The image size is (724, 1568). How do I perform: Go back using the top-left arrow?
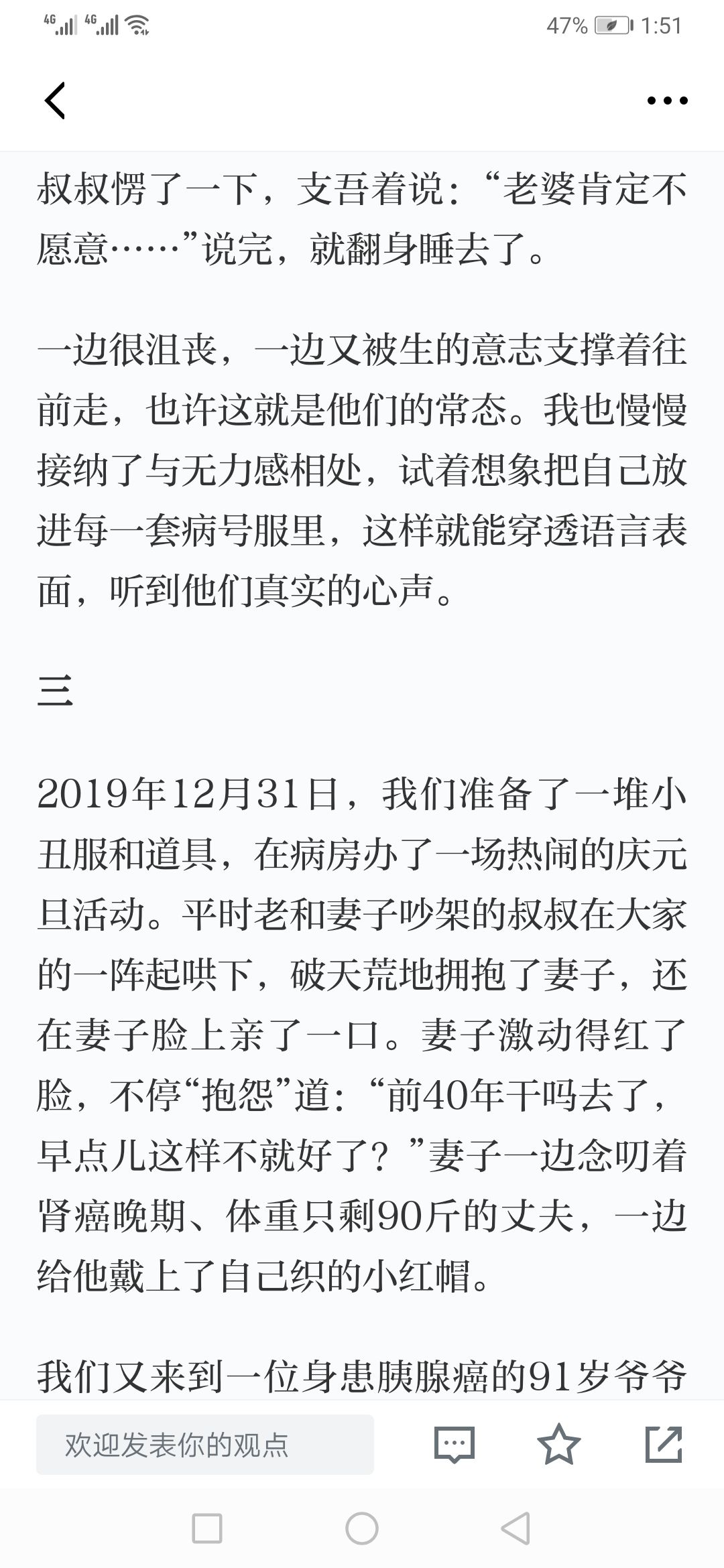(x=55, y=101)
